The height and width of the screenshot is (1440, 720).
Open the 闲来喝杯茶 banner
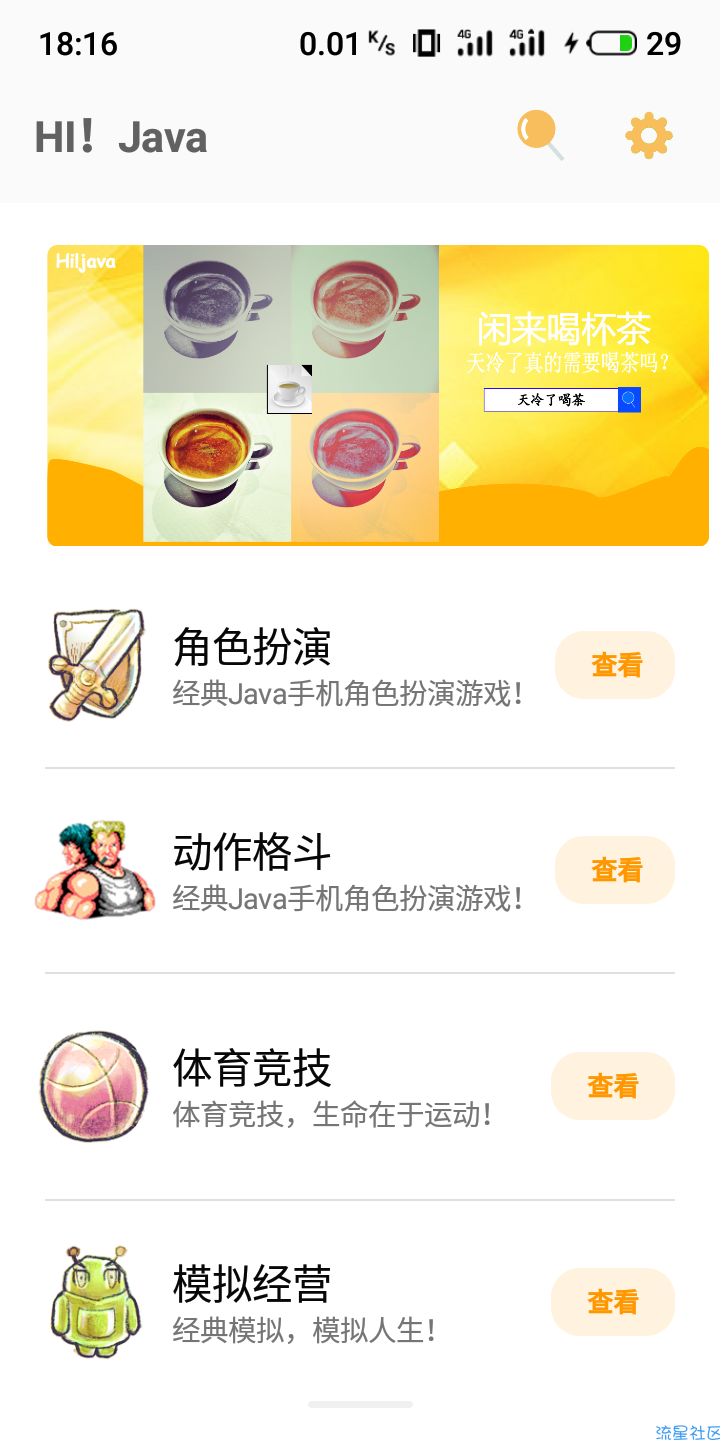378,395
